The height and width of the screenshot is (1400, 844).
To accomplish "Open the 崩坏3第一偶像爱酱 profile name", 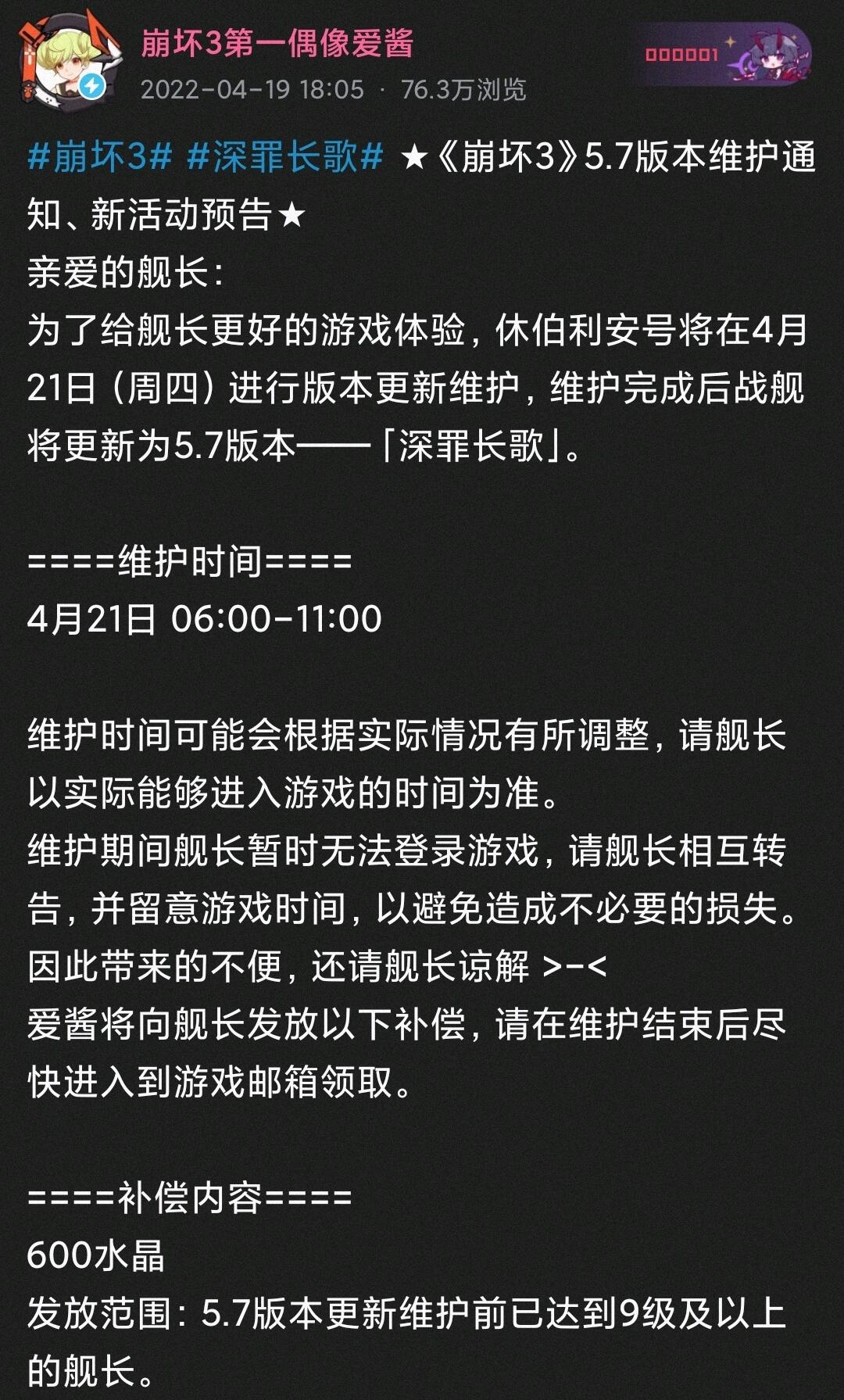I will [277, 44].
